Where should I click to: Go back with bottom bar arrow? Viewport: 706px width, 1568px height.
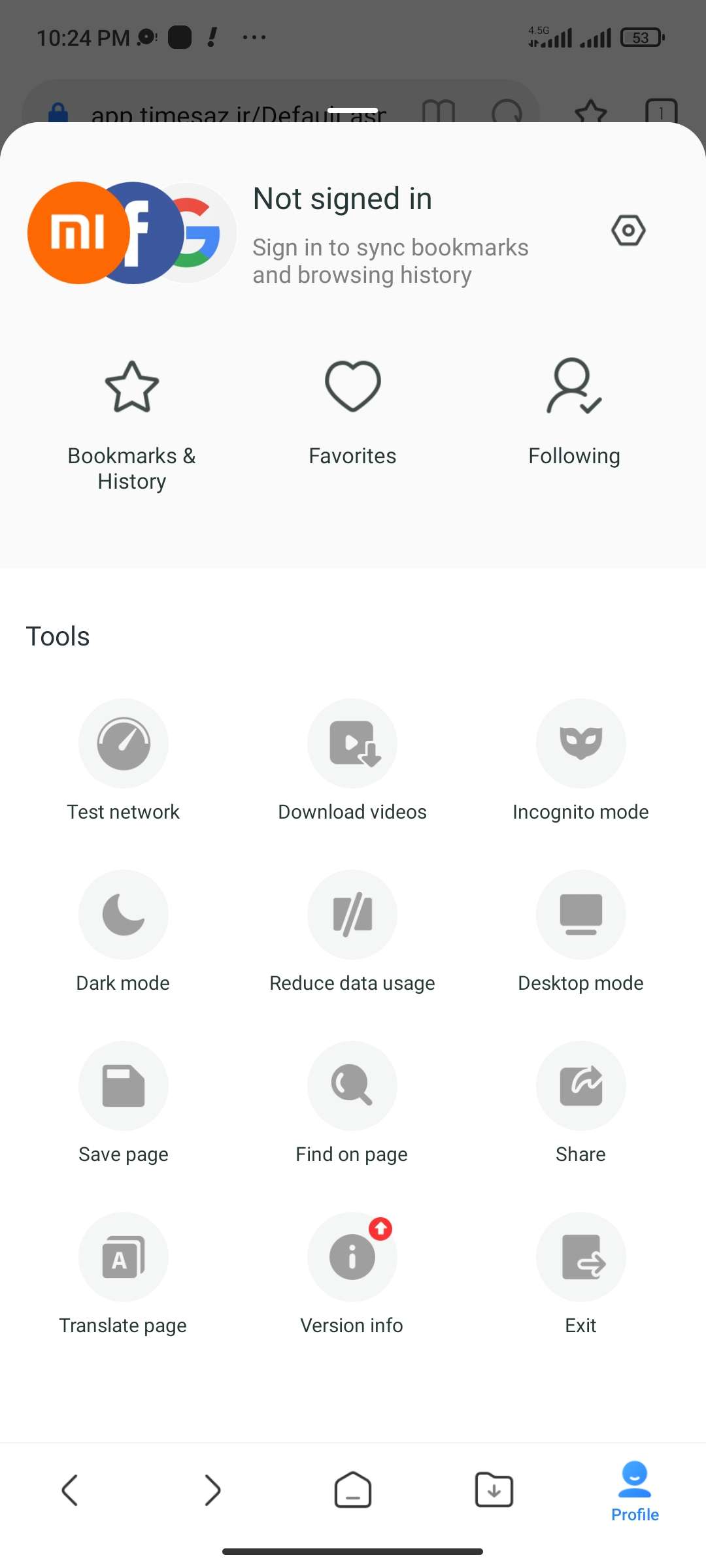(70, 1490)
